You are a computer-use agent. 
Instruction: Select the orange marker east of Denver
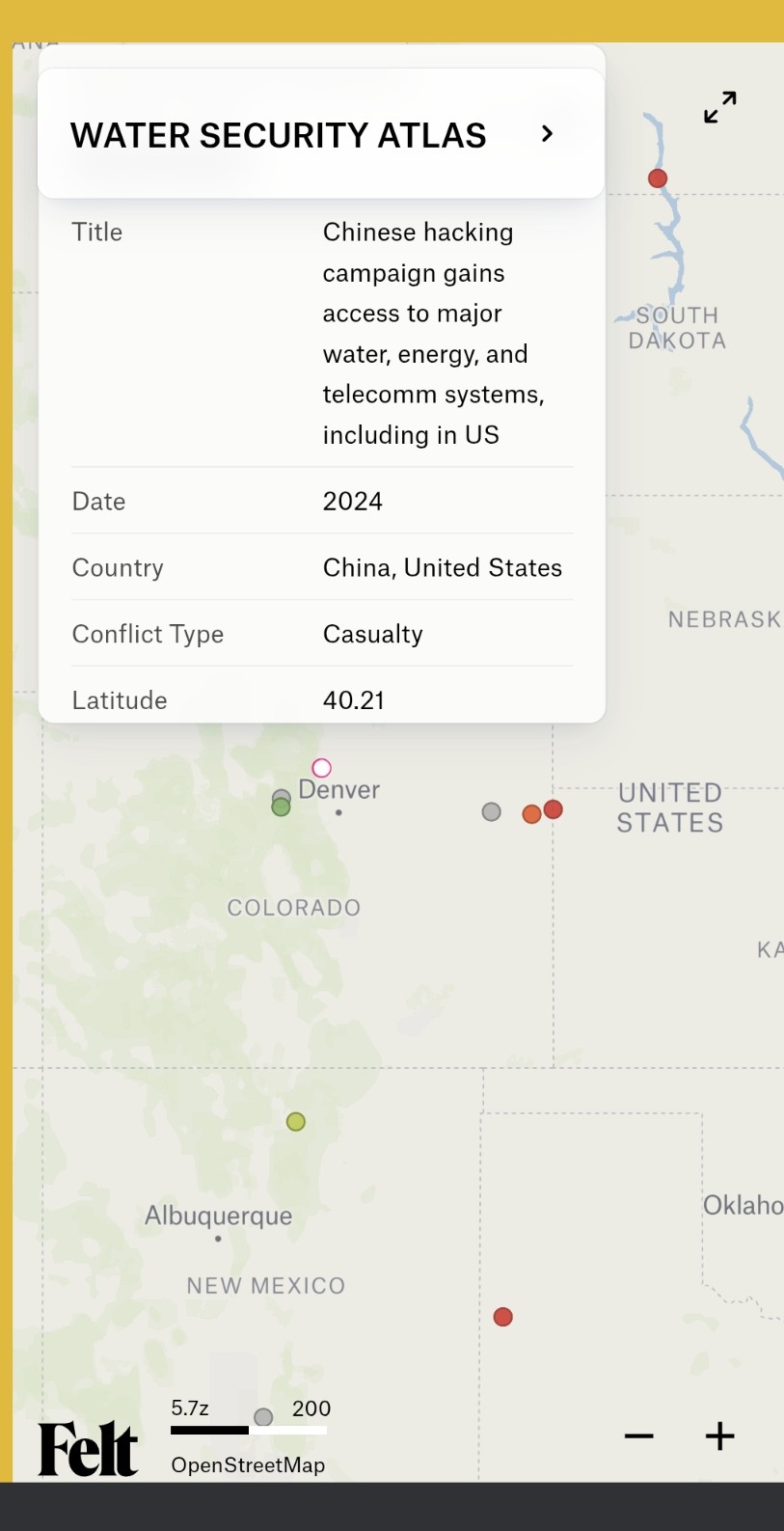pos(530,814)
